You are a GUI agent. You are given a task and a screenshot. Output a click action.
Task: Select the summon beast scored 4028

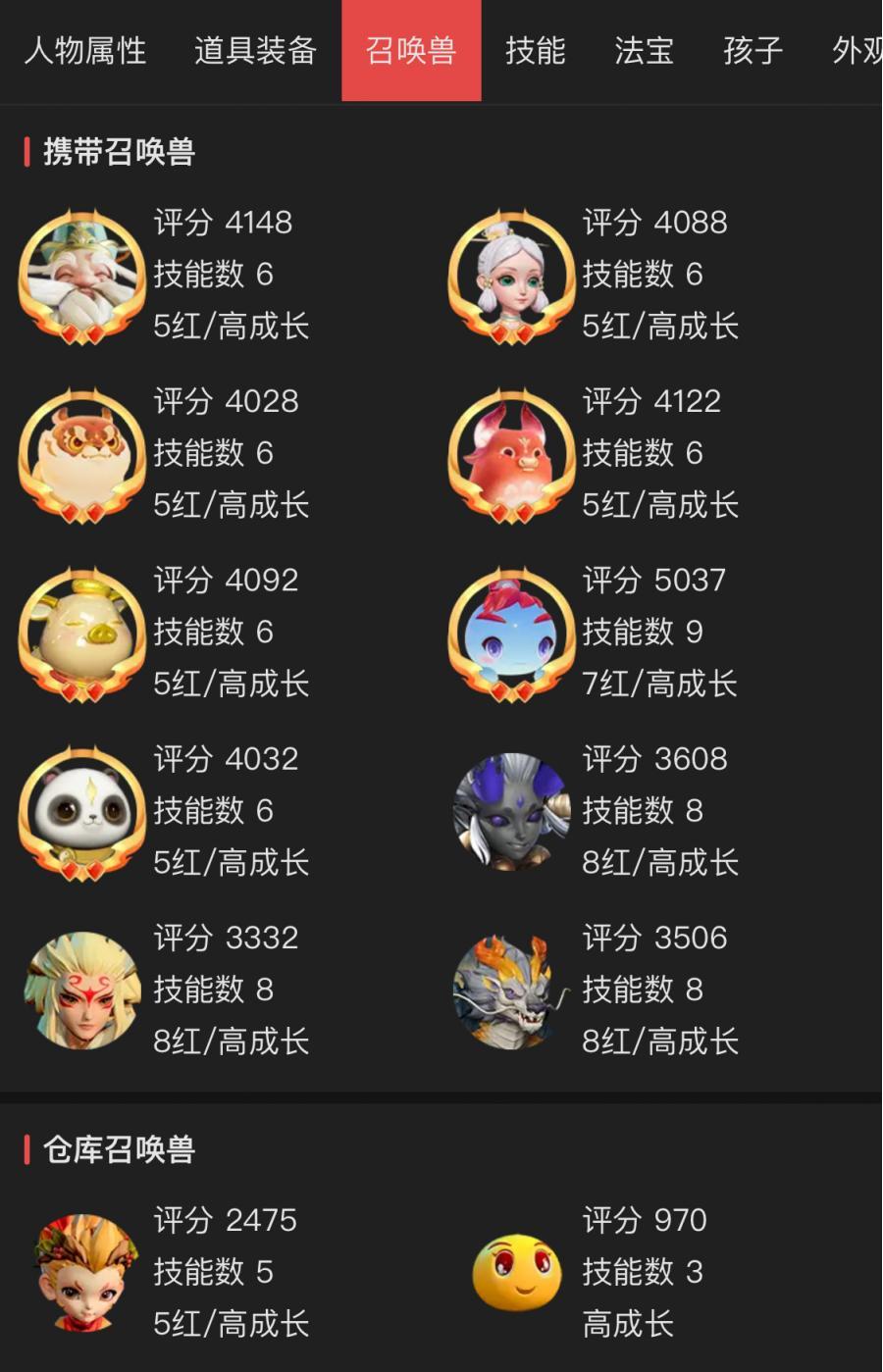coord(82,454)
